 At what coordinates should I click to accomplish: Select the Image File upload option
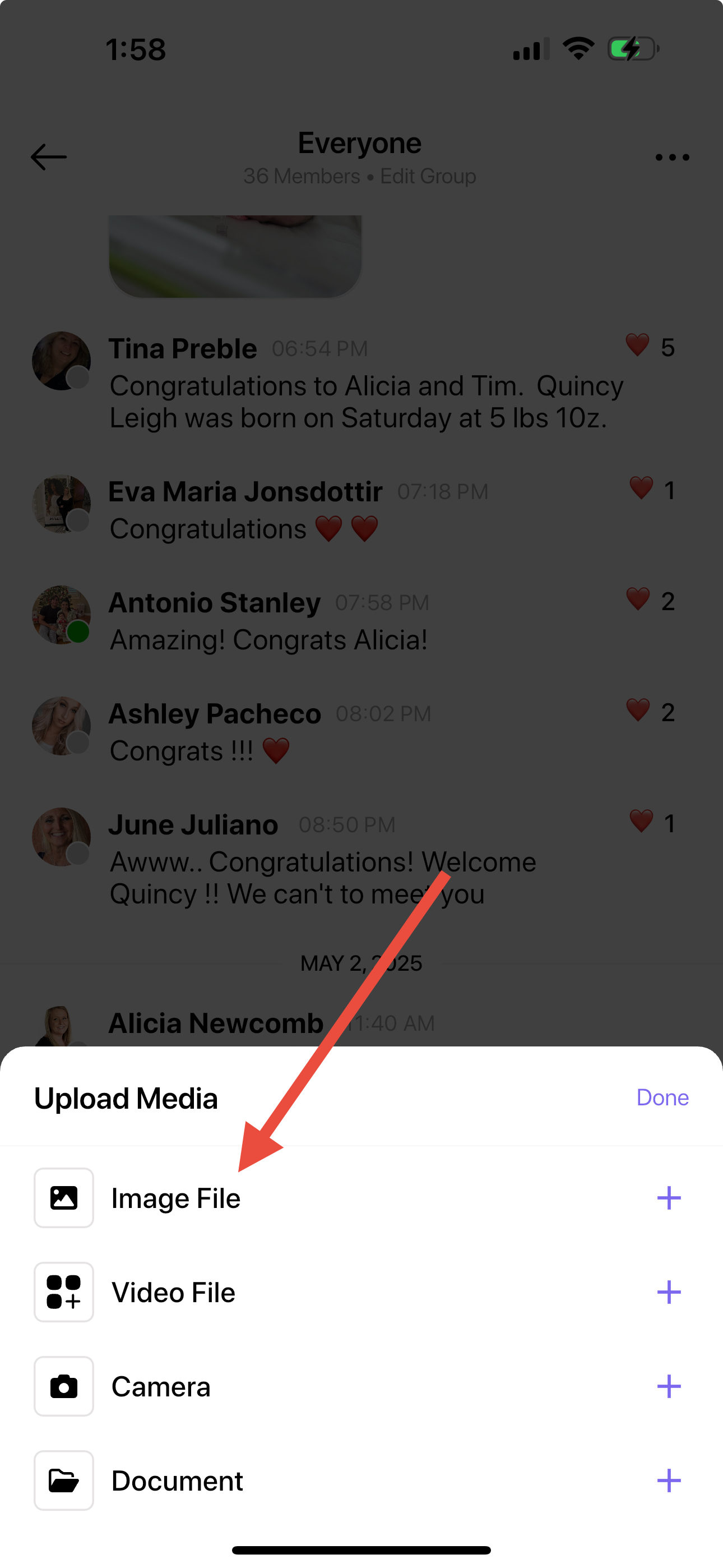(x=177, y=1198)
